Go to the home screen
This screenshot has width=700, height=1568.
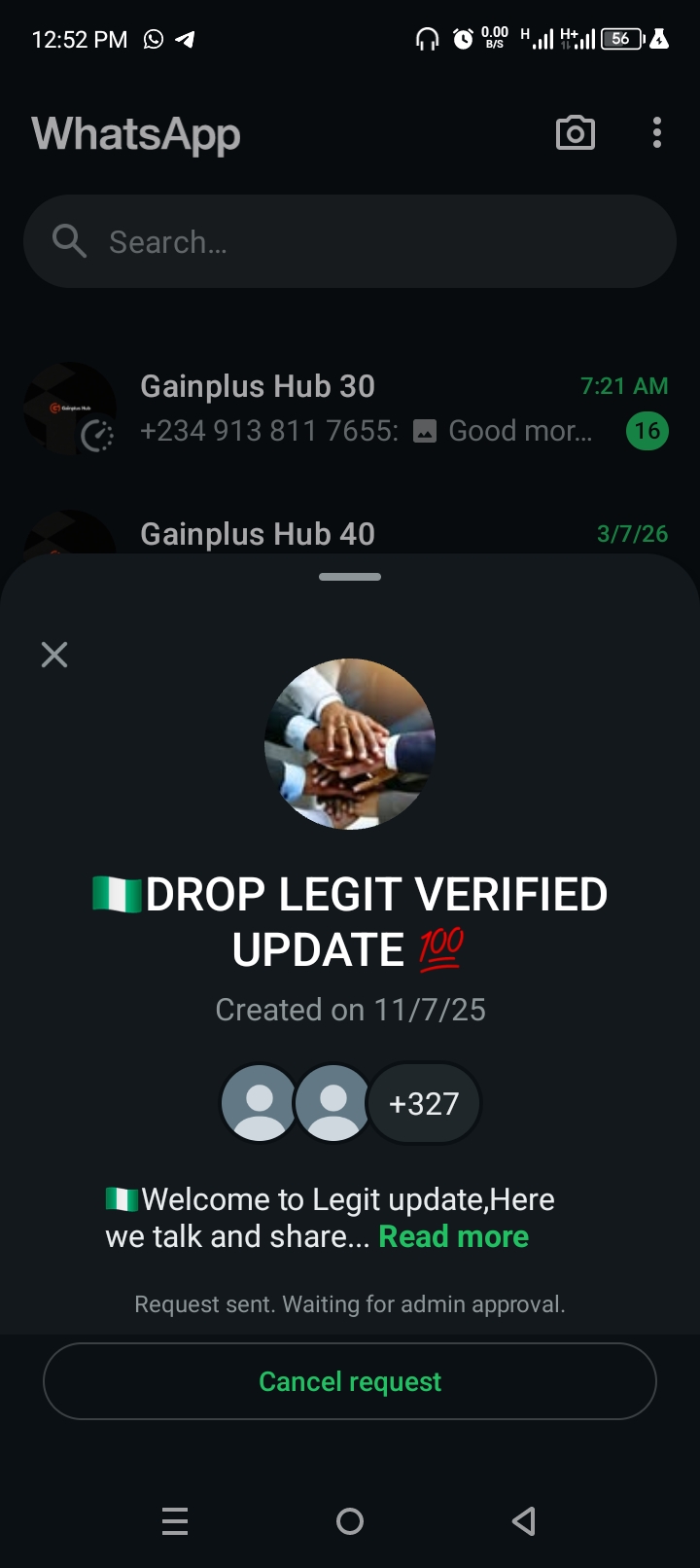click(350, 1520)
